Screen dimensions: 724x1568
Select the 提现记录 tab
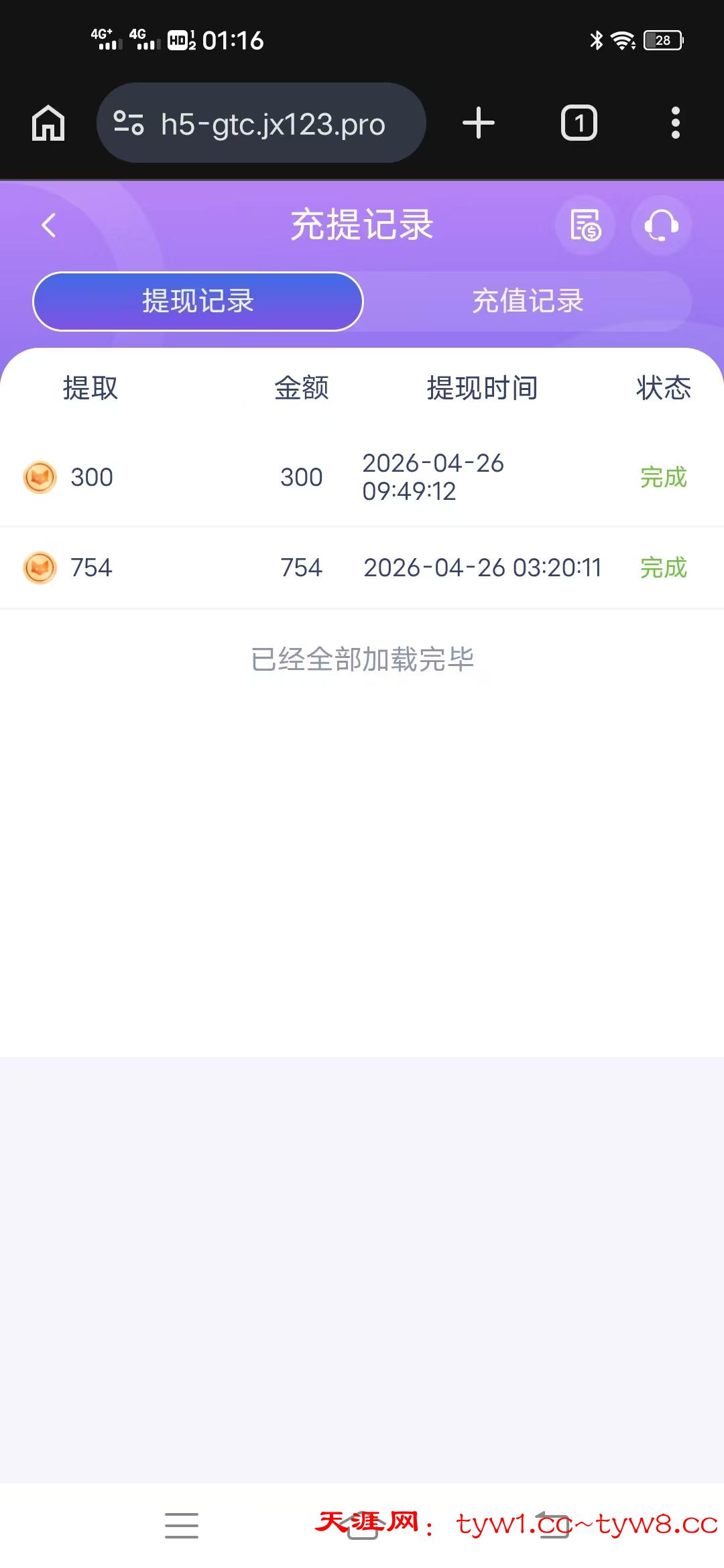point(198,302)
